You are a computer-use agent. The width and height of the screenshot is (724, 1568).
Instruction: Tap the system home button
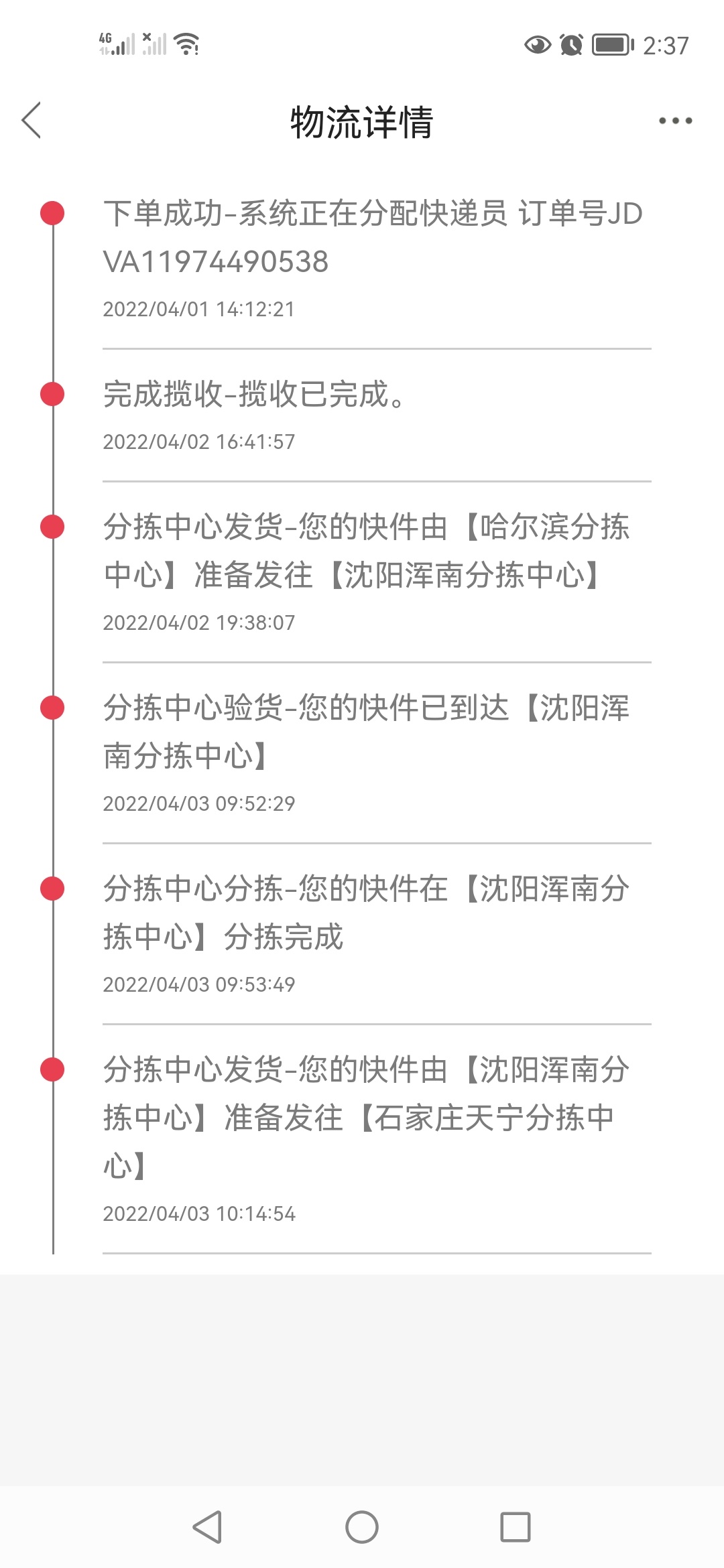[x=362, y=1527]
